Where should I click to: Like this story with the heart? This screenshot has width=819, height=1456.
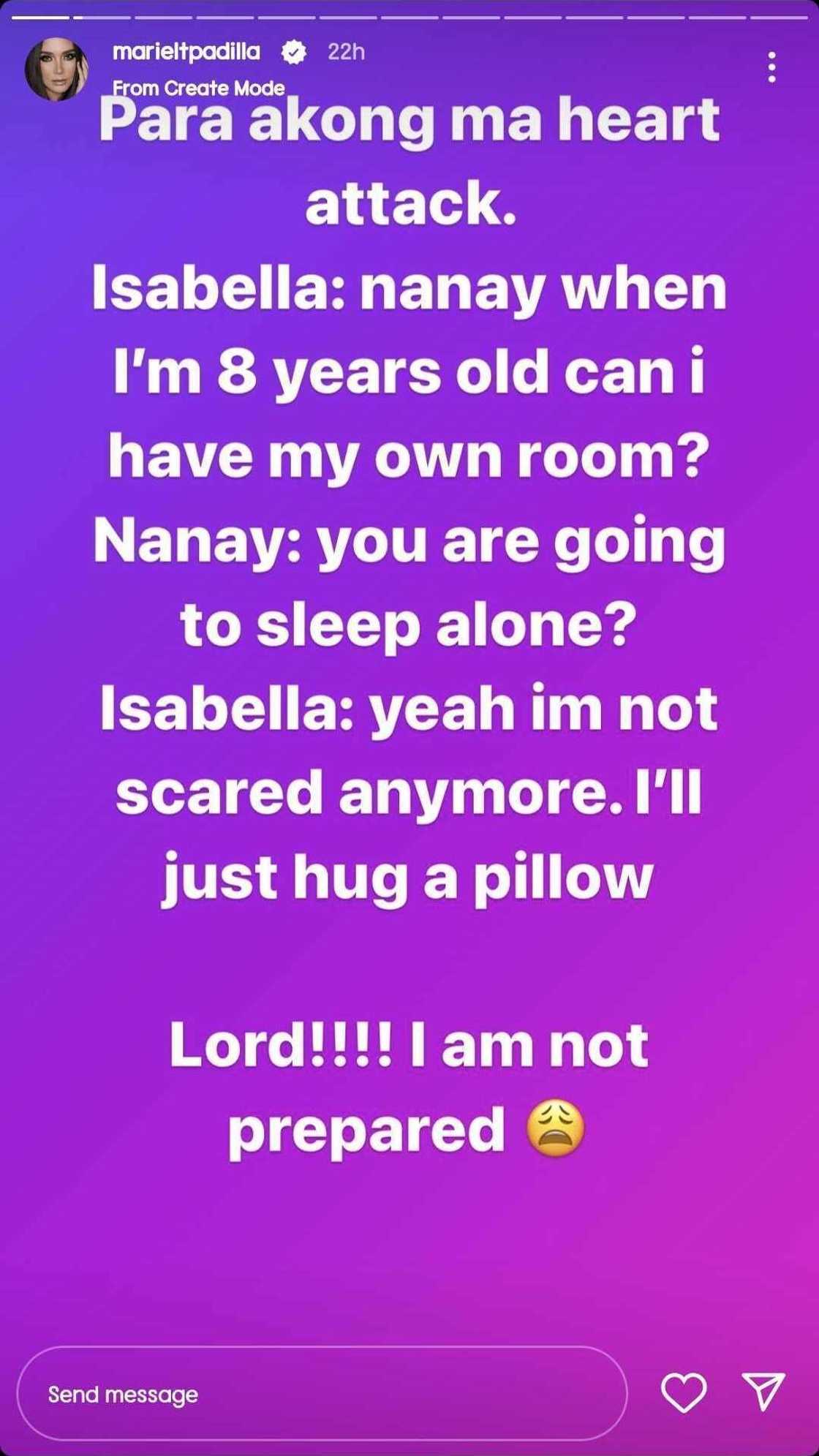coord(684,1392)
